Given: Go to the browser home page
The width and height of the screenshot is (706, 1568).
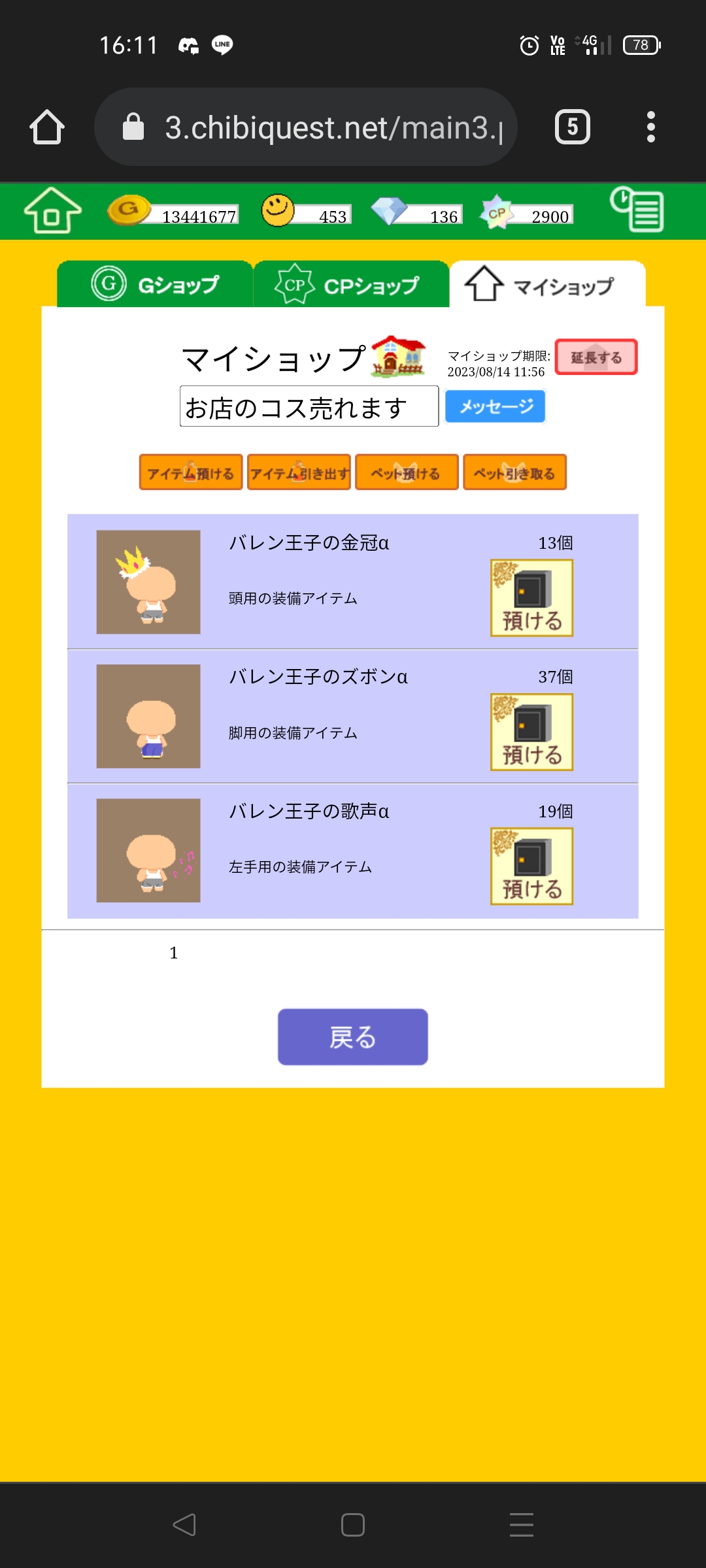Looking at the screenshot, I should (47, 127).
